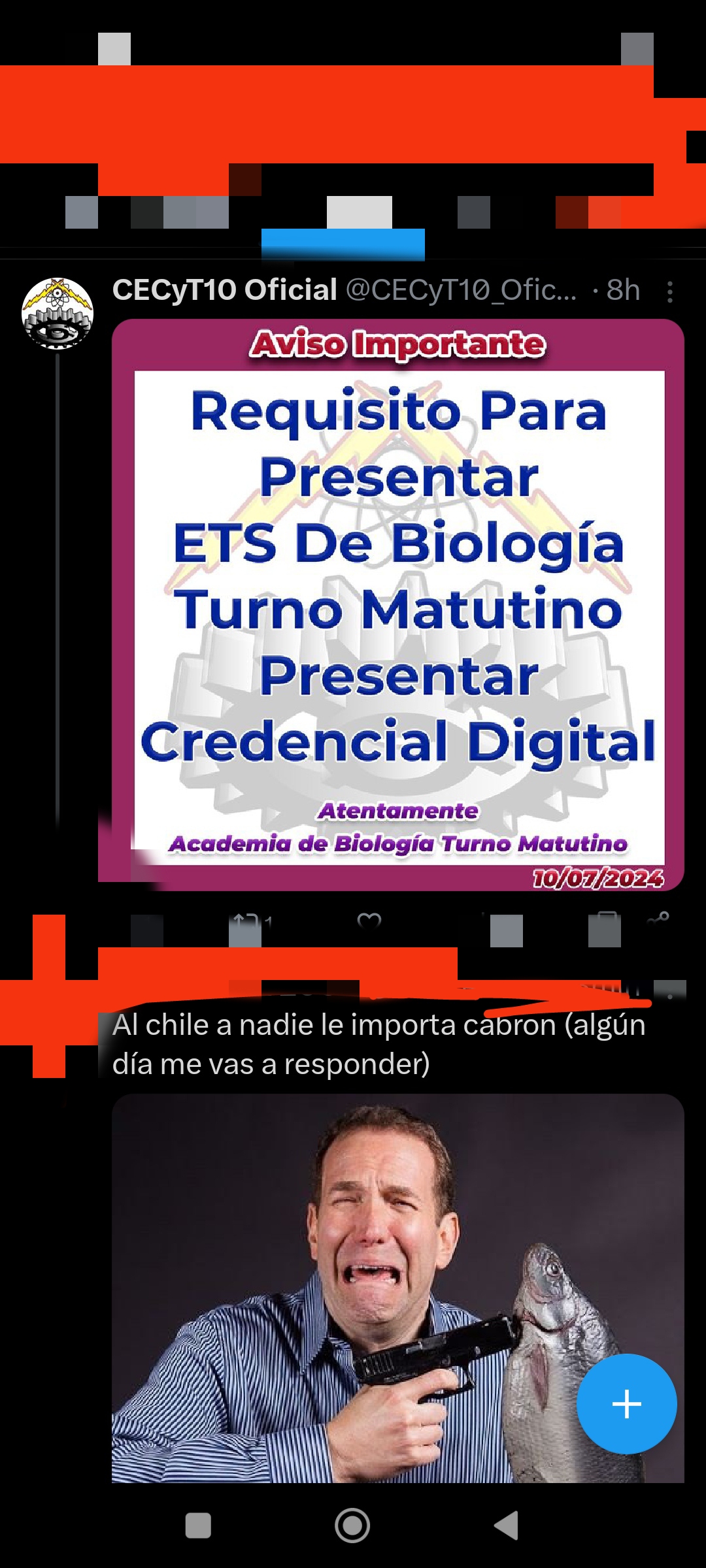Viewport: 706px width, 1568px height.
Task: Retweet the CECyT10 Oficial post
Action: pos(247,922)
